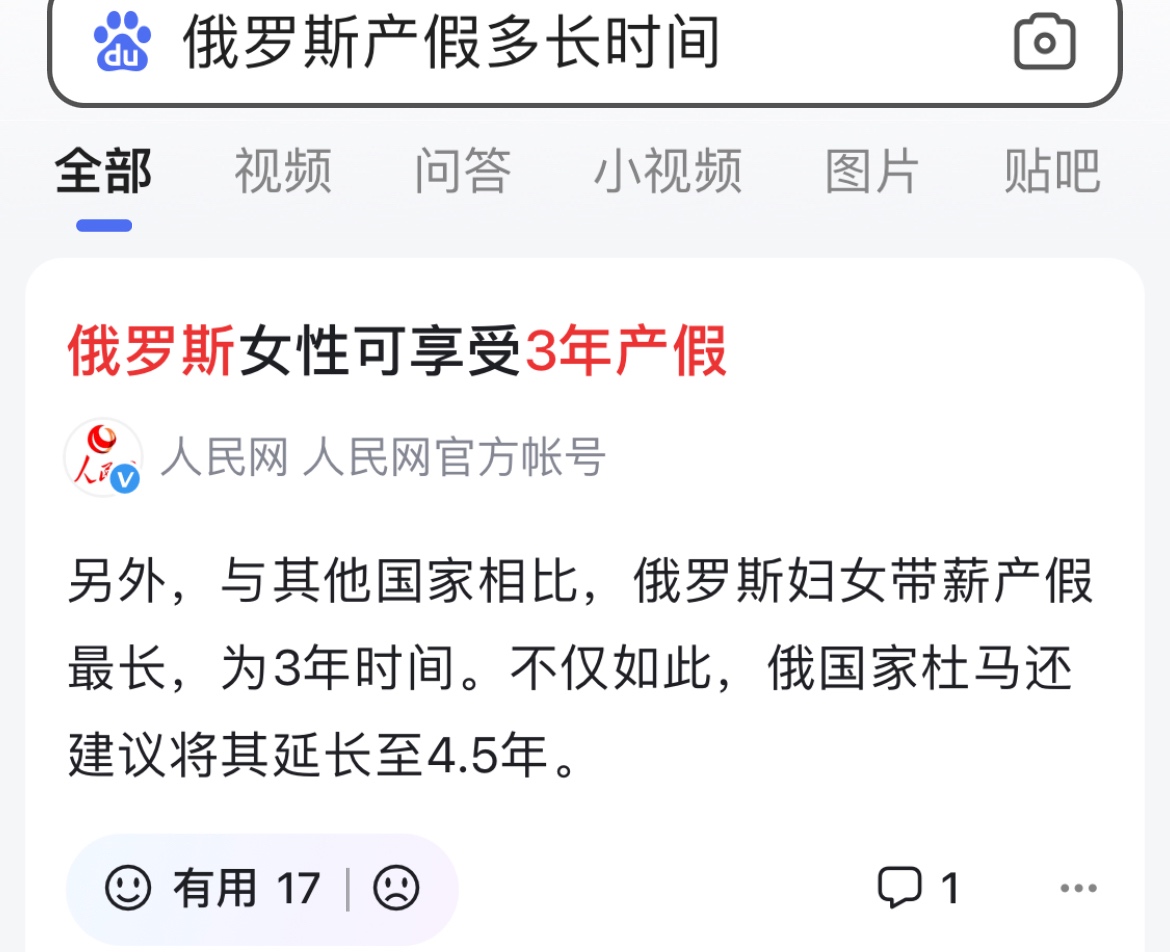Mark the answer as not useful
The image size is (1170, 952).
click(x=396, y=888)
